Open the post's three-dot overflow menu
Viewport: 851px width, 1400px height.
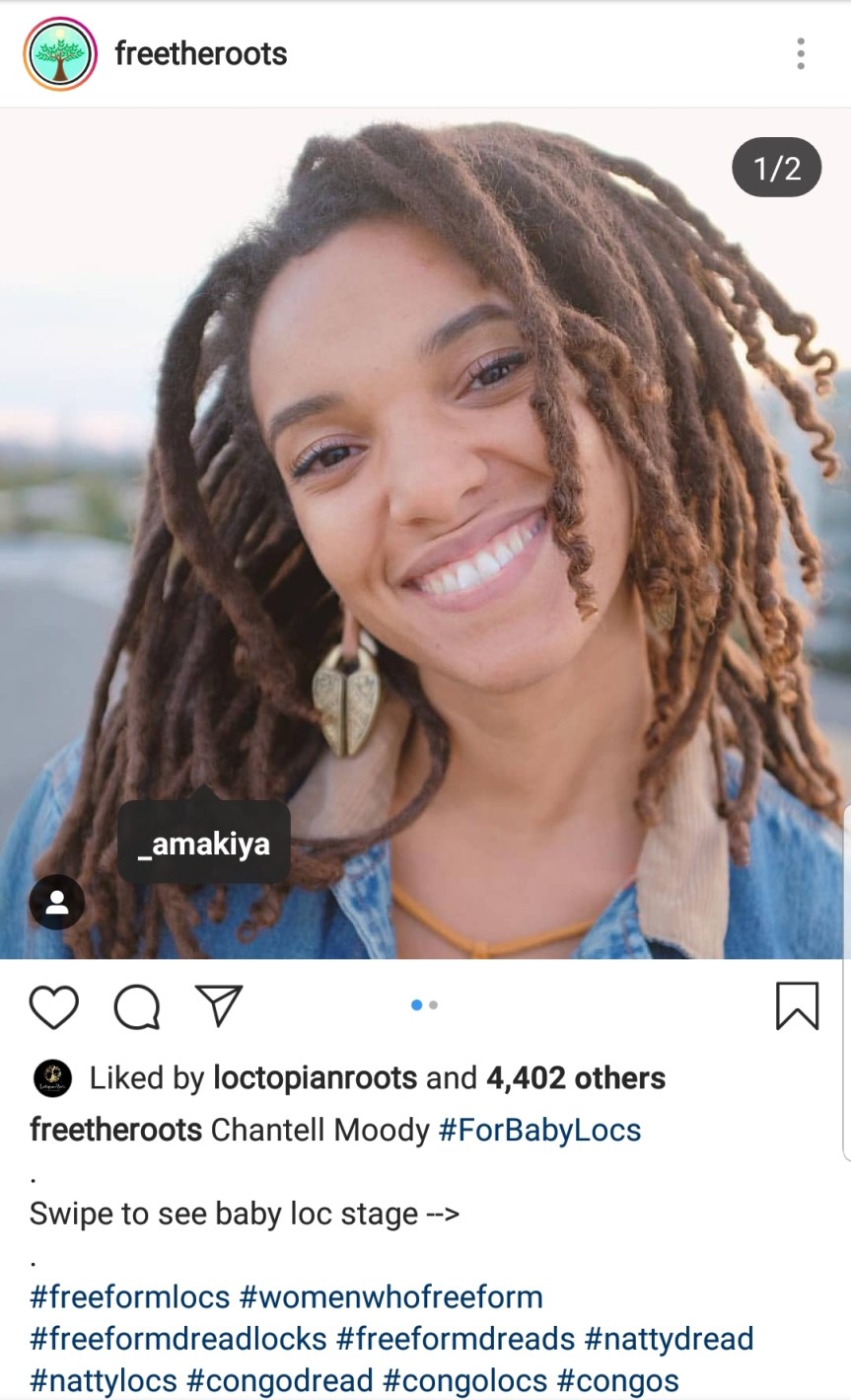[800, 54]
